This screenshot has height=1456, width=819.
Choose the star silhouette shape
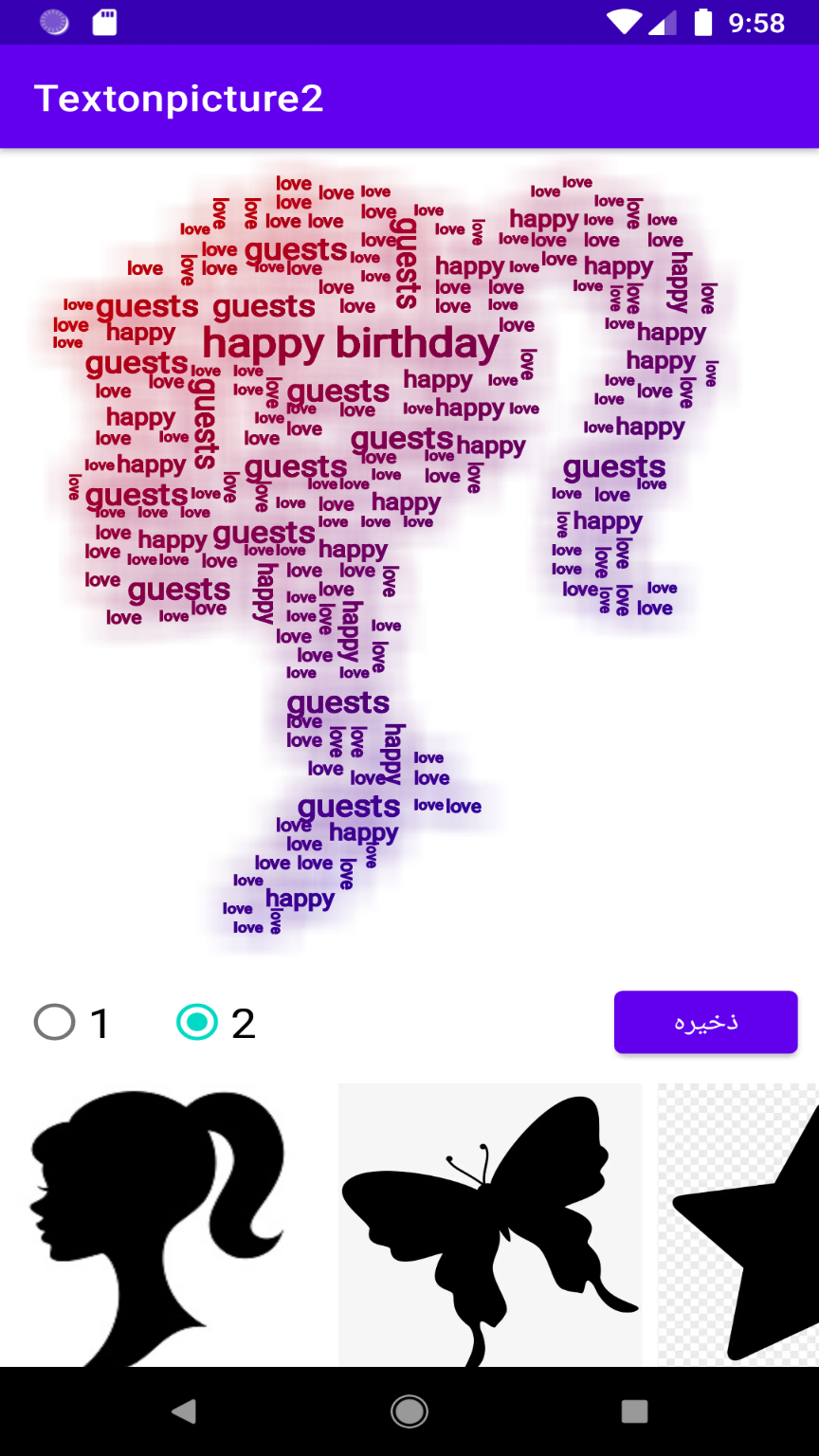[744, 1225]
